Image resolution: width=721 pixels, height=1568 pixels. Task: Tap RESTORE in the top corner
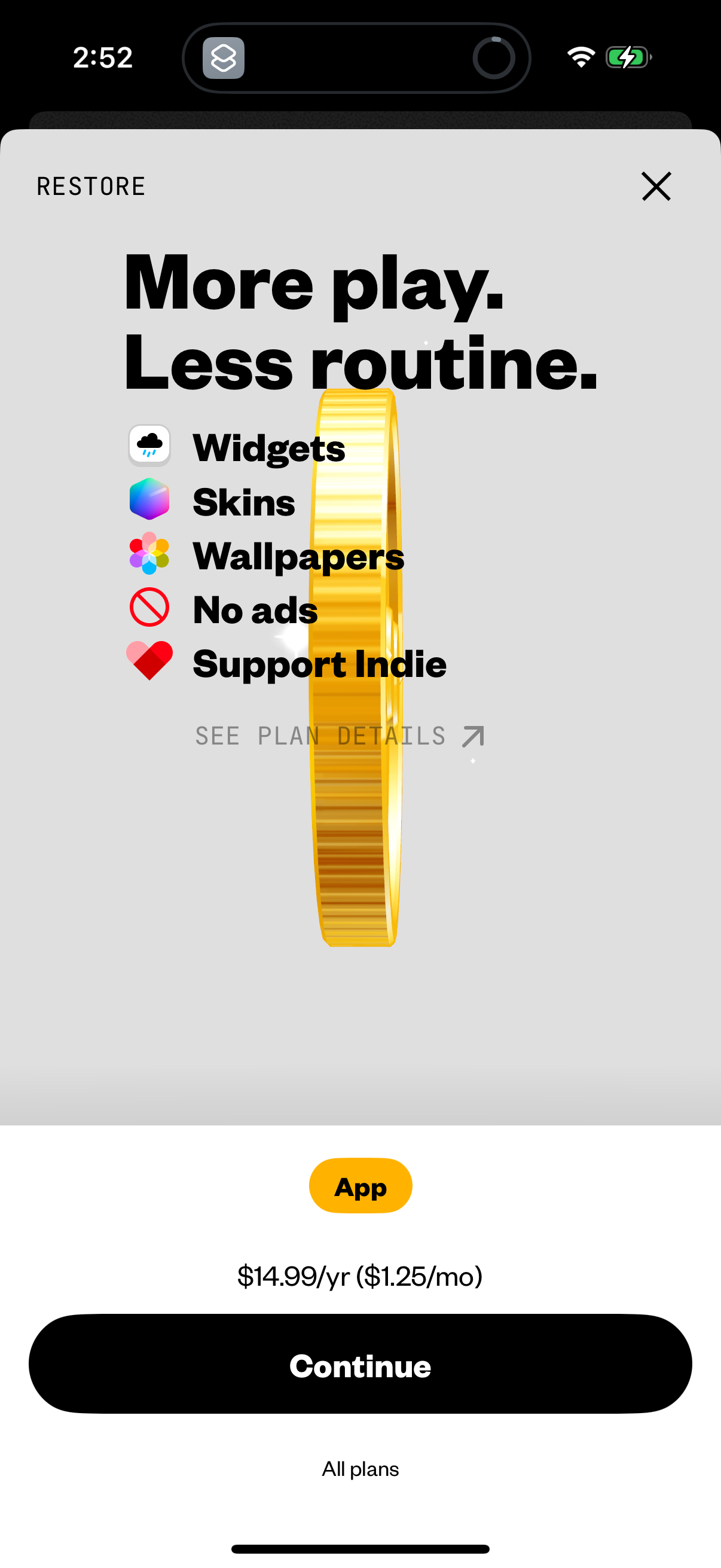(x=91, y=186)
